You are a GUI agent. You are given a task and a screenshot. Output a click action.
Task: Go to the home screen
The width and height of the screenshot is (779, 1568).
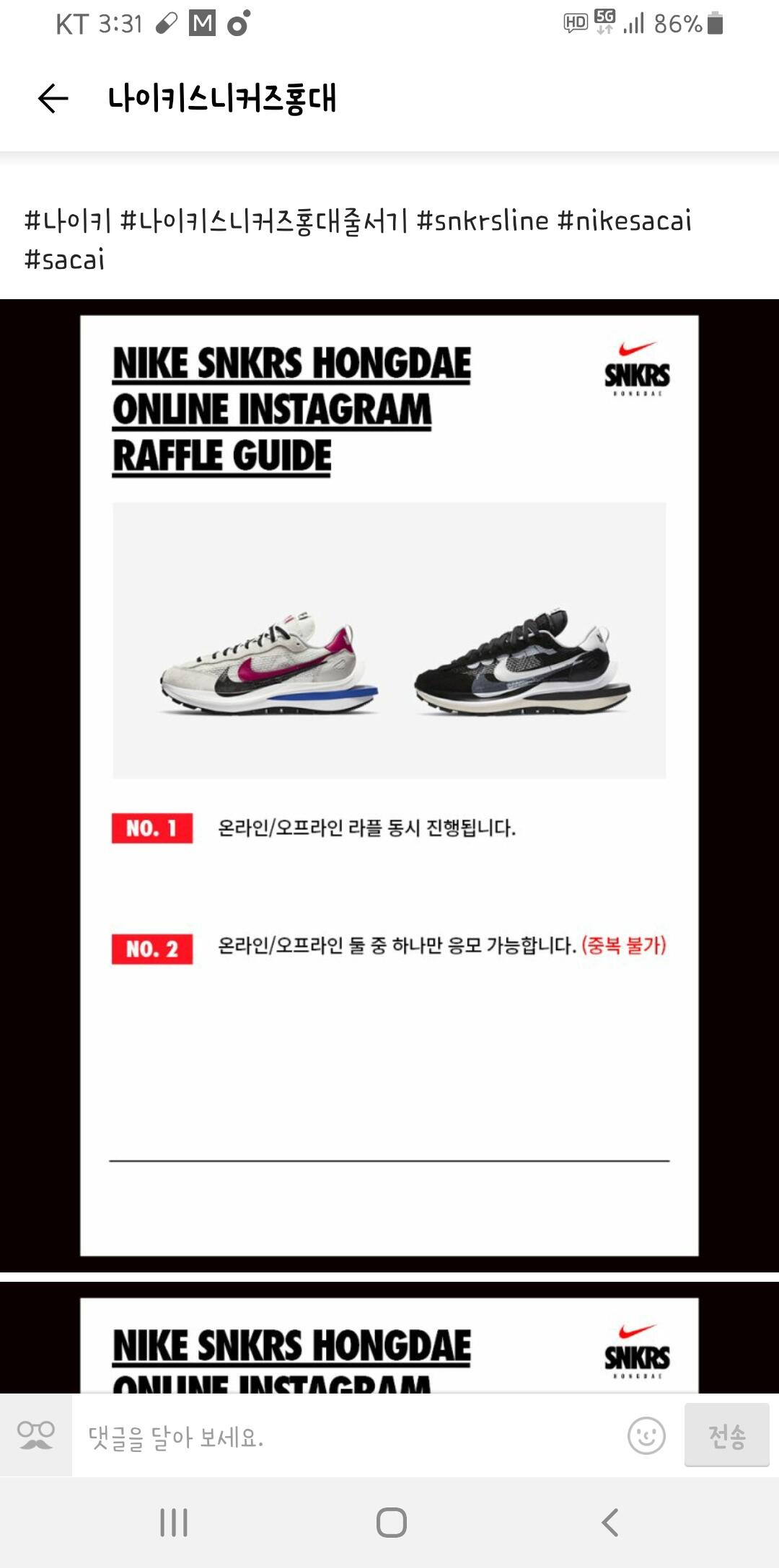(391, 1523)
